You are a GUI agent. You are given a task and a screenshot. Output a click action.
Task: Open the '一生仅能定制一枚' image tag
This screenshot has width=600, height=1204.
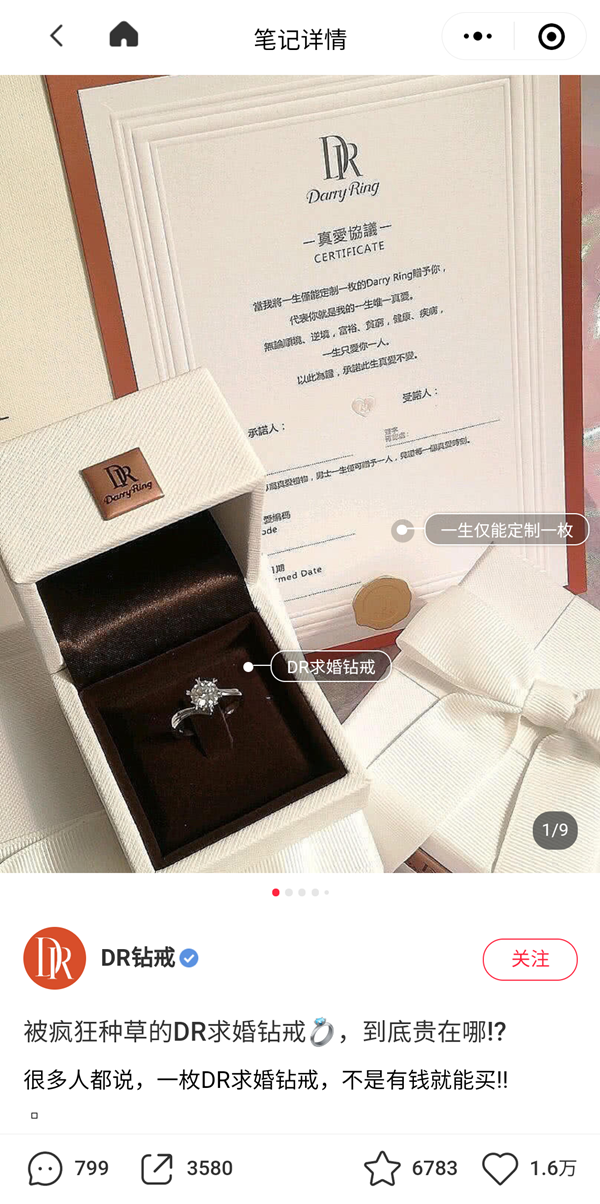[506, 530]
